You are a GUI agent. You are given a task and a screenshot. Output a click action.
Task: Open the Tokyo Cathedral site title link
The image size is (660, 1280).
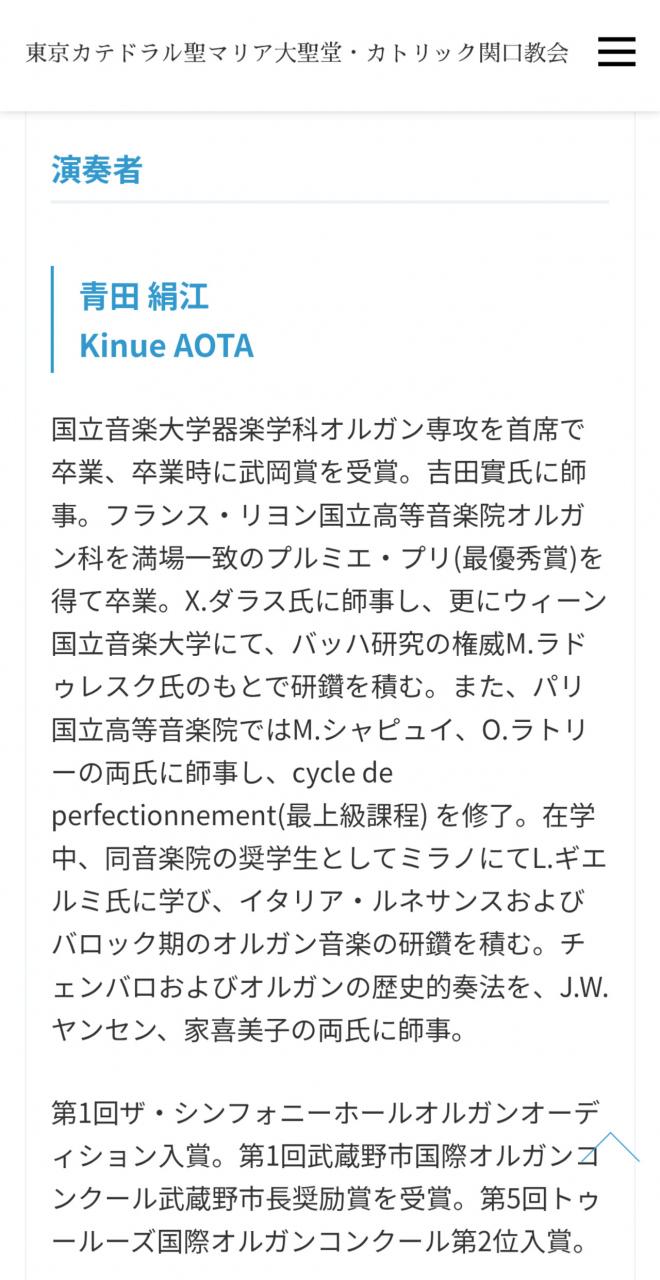coord(297,53)
